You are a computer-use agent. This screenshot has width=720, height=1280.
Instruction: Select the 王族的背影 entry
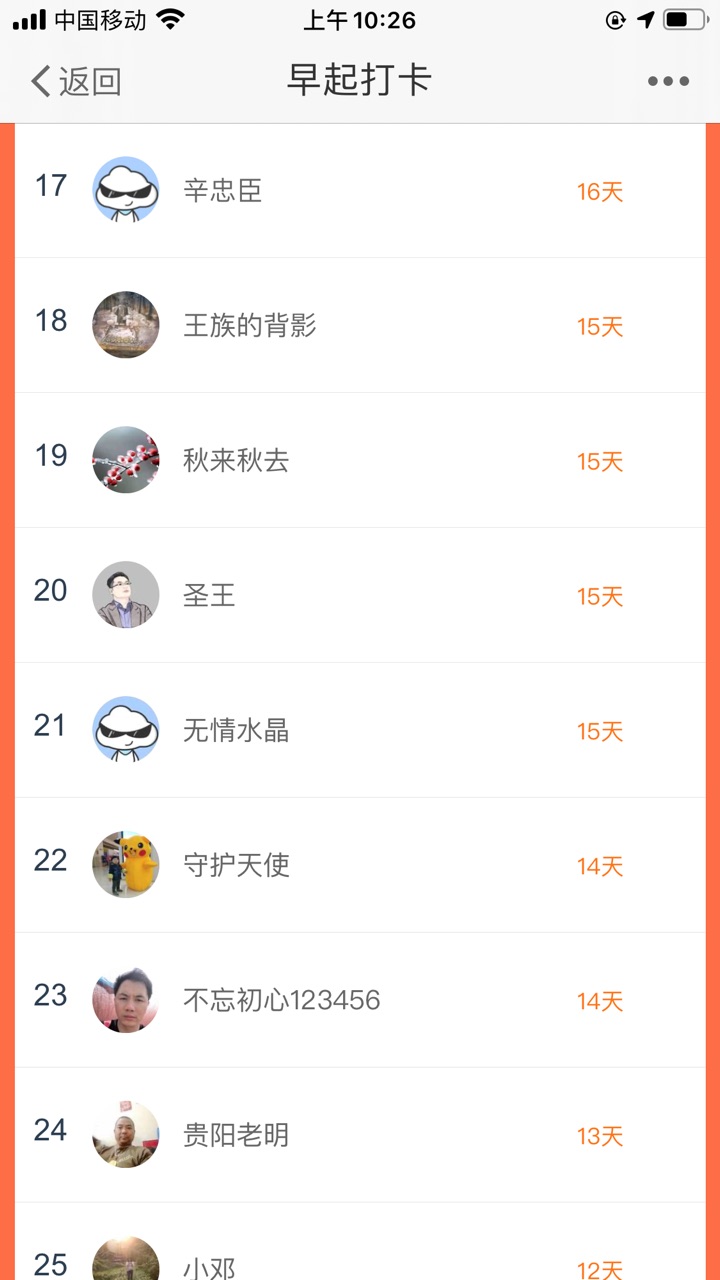pos(360,325)
